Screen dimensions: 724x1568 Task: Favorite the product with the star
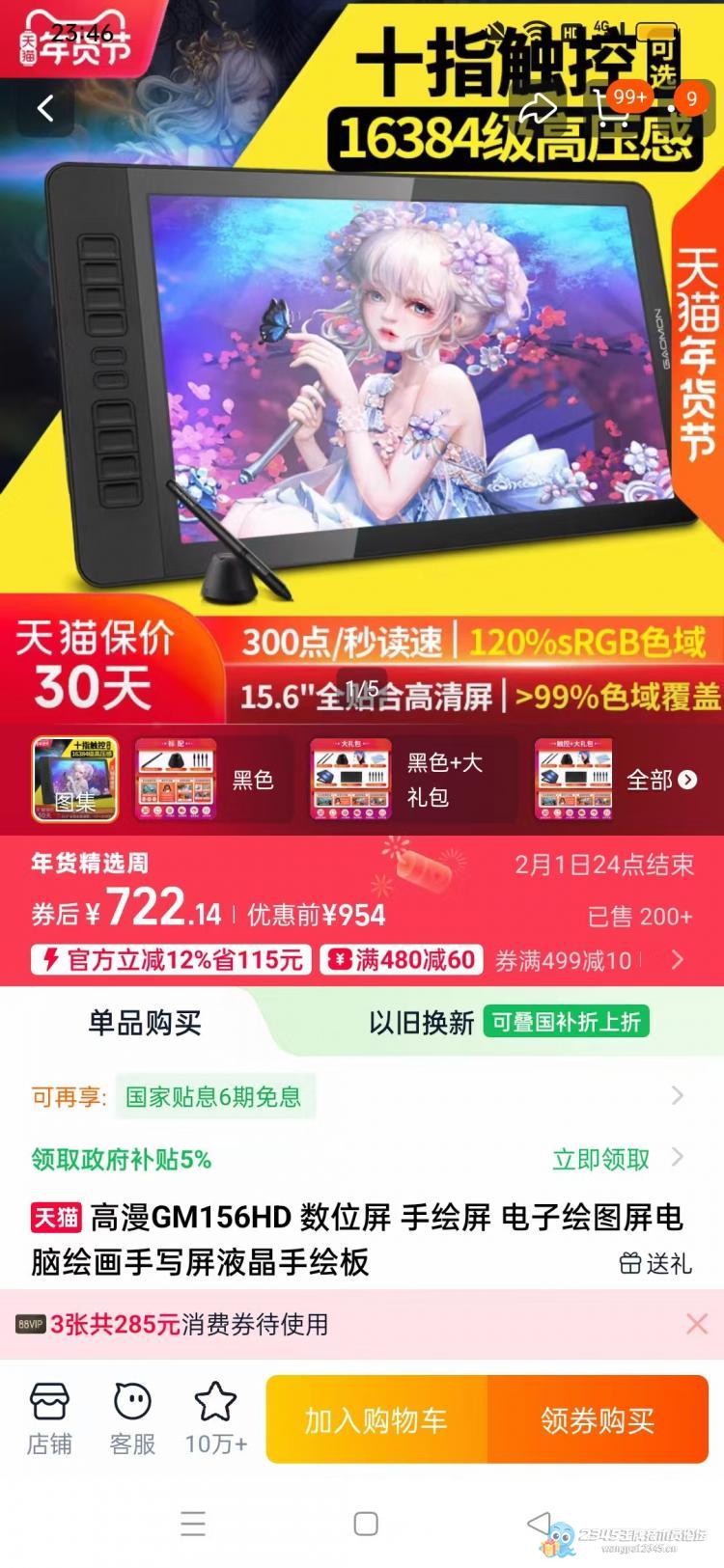(216, 1418)
